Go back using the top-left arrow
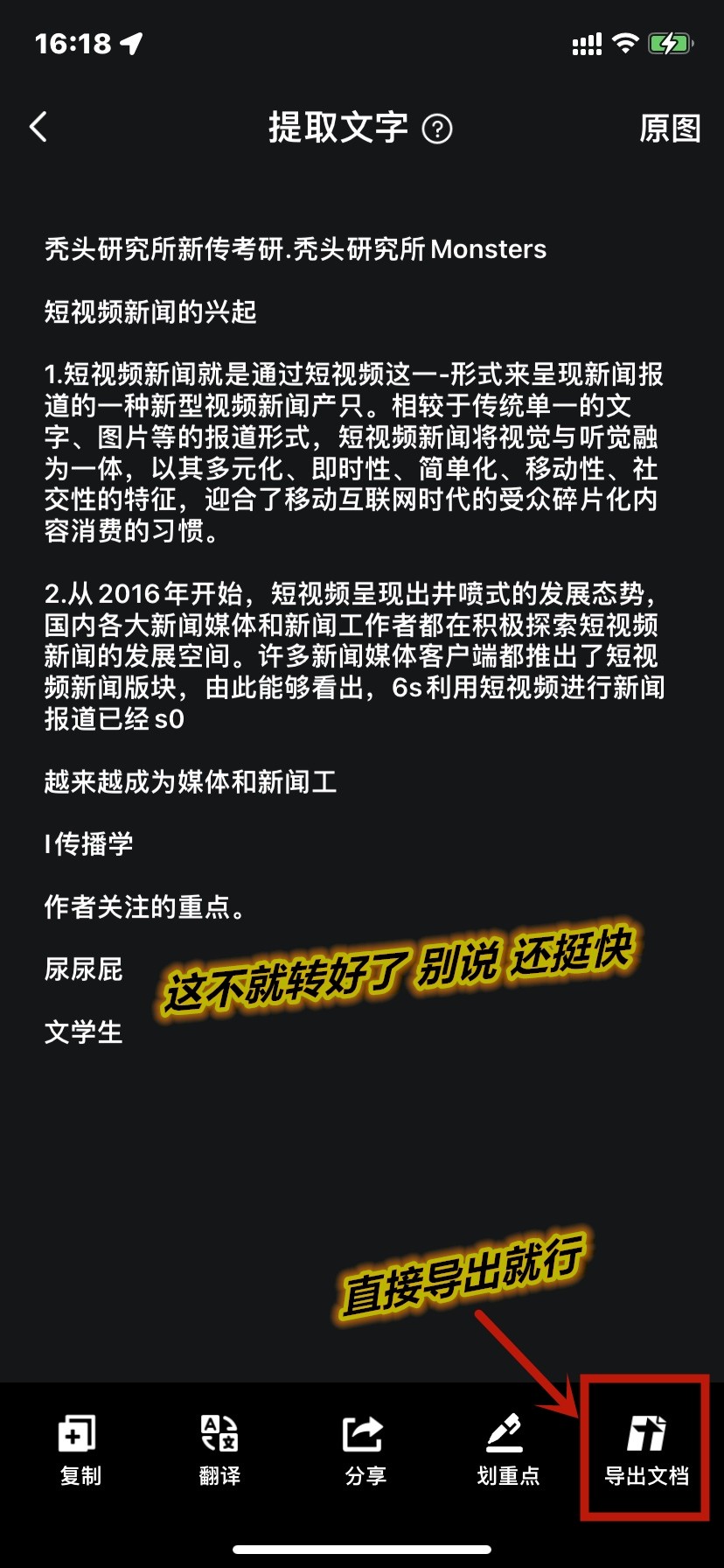The image size is (724, 1568). tap(38, 128)
